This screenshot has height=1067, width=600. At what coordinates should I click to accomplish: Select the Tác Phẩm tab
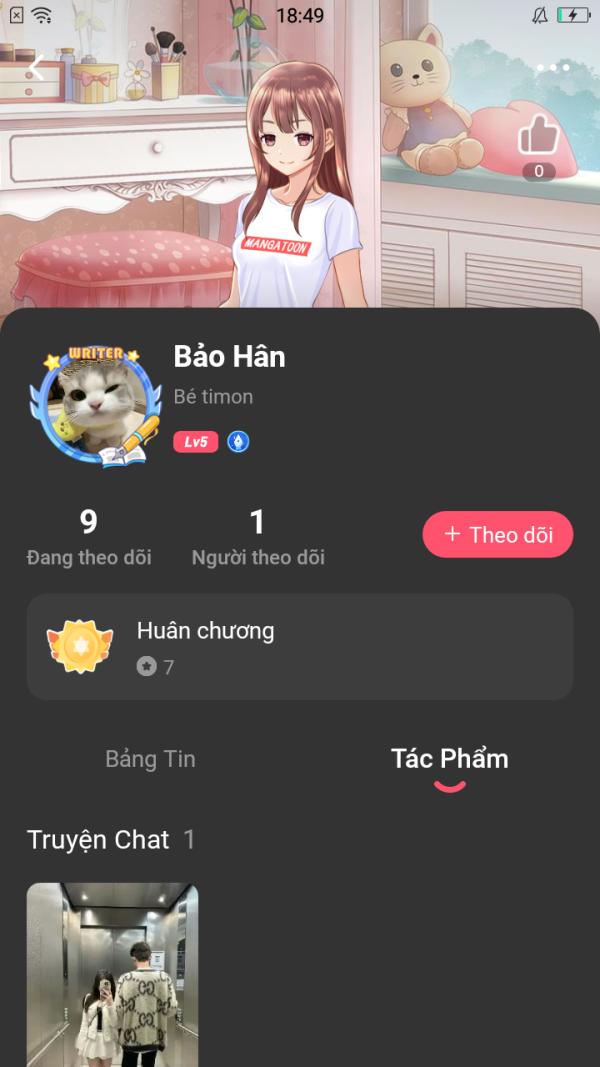tap(450, 759)
